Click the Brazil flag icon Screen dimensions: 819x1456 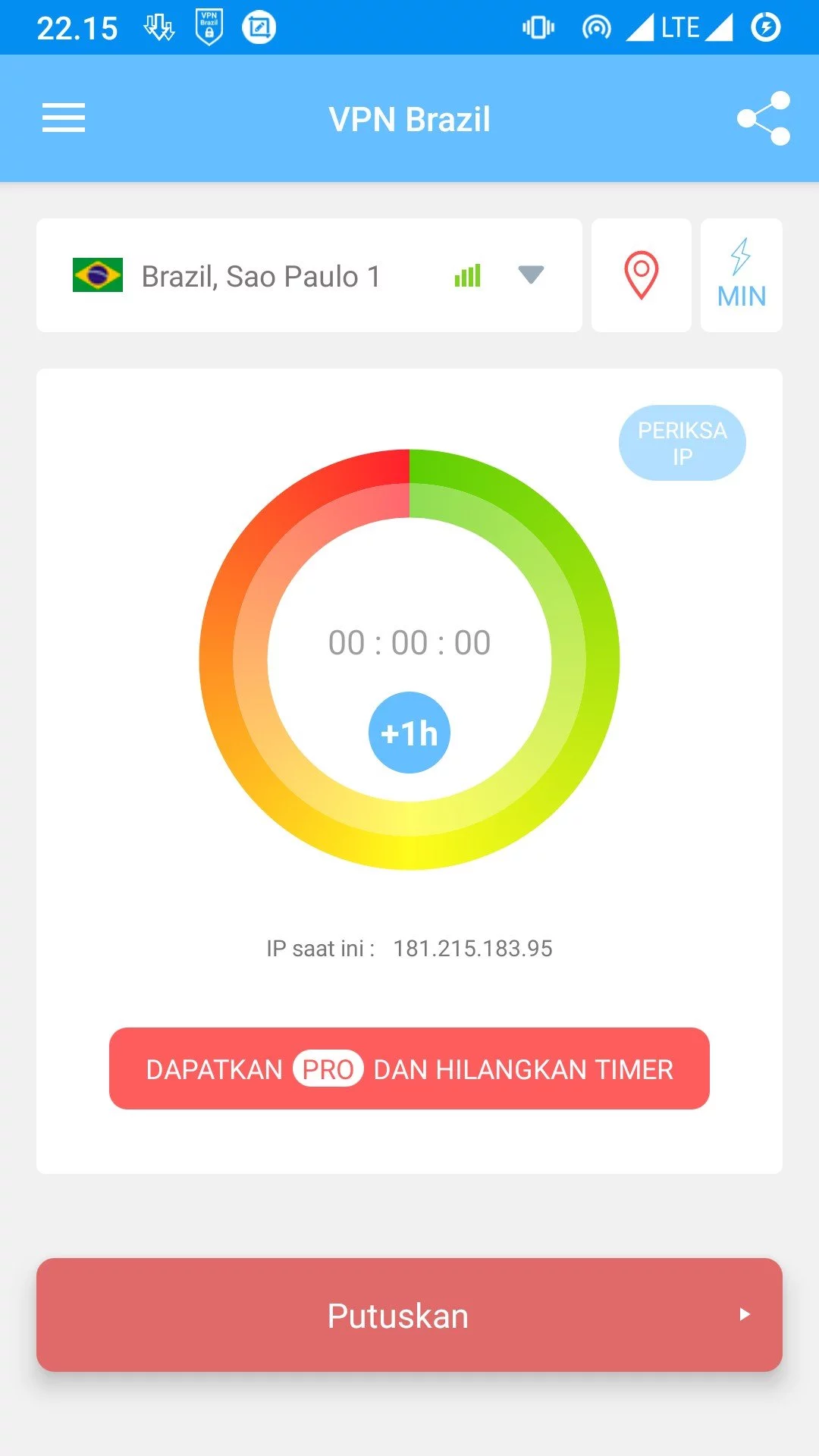[x=98, y=275]
